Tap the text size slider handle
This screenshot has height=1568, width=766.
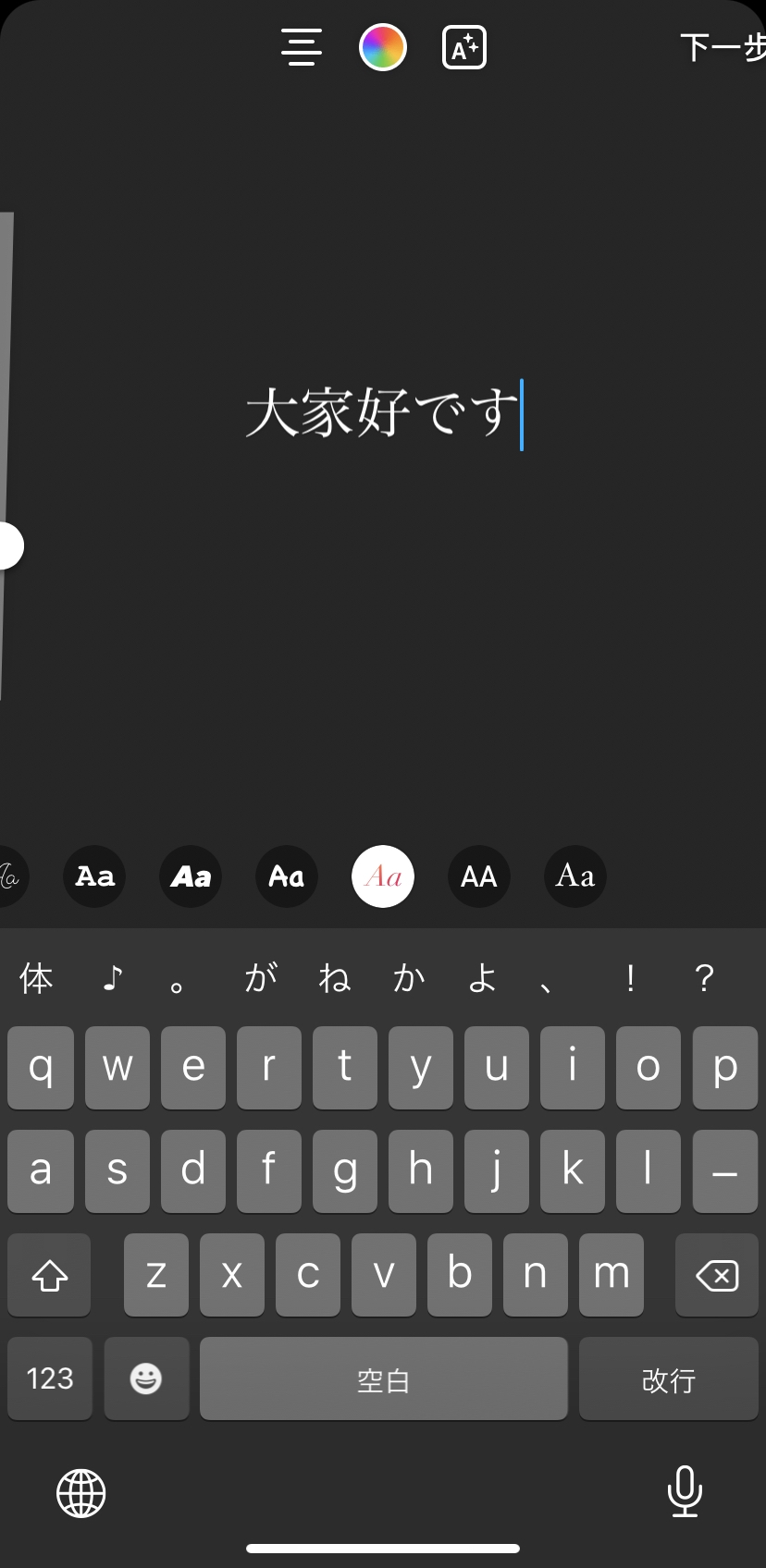(7, 545)
